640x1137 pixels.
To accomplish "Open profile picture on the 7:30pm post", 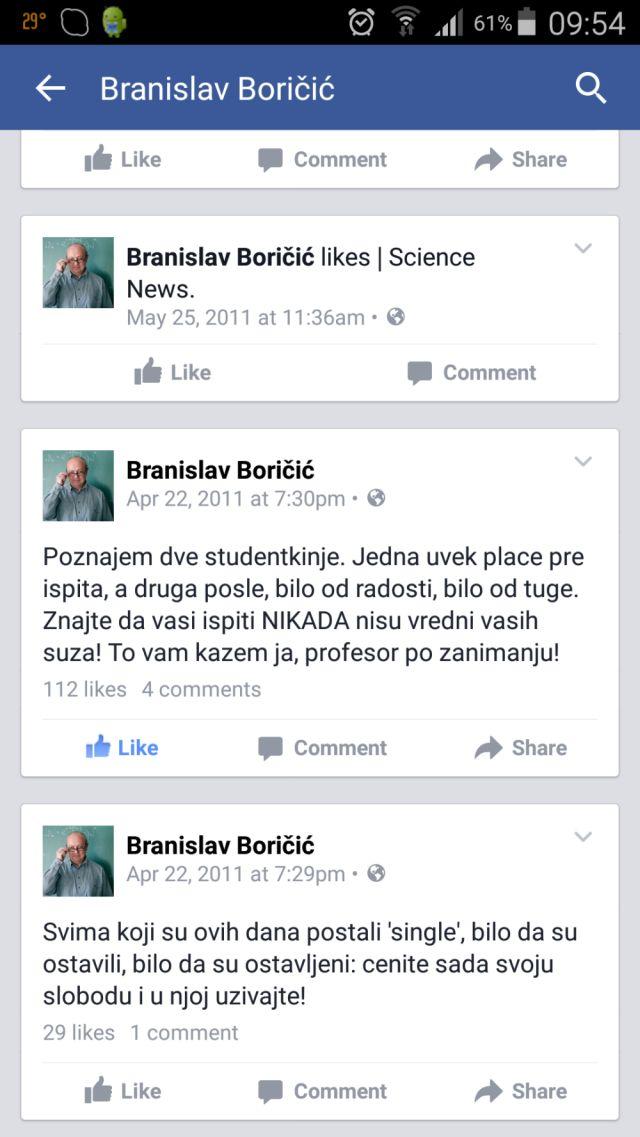I will [78, 485].
